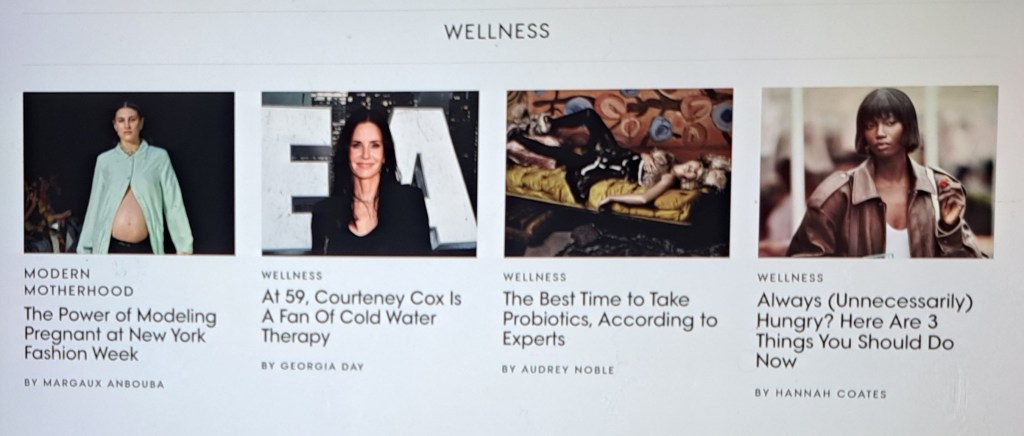Open the Courteney Cox photo tile
This screenshot has height=436, width=1024.
click(x=370, y=173)
